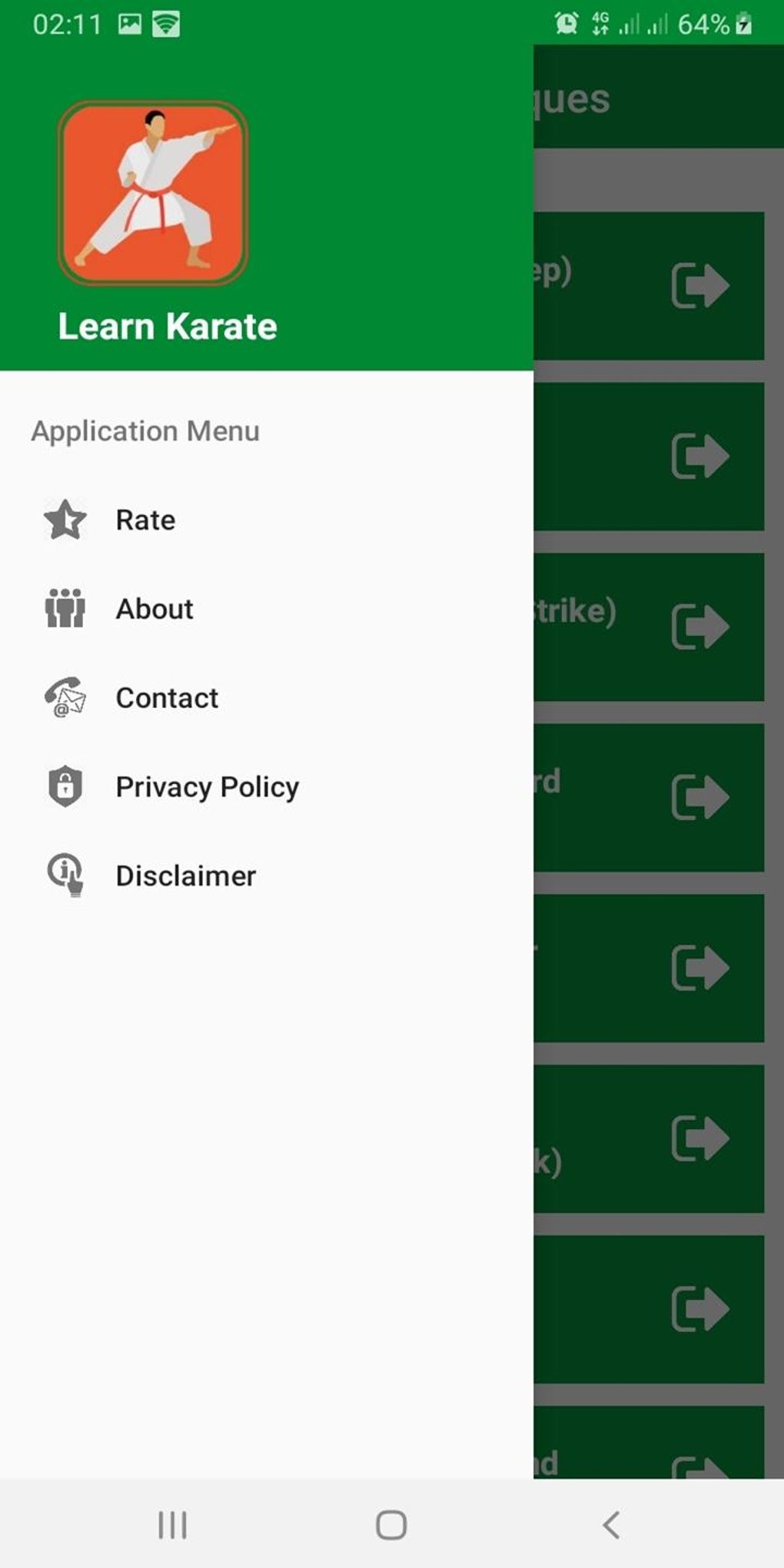Select About from the application menu
784x1568 pixels.
pos(154,609)
